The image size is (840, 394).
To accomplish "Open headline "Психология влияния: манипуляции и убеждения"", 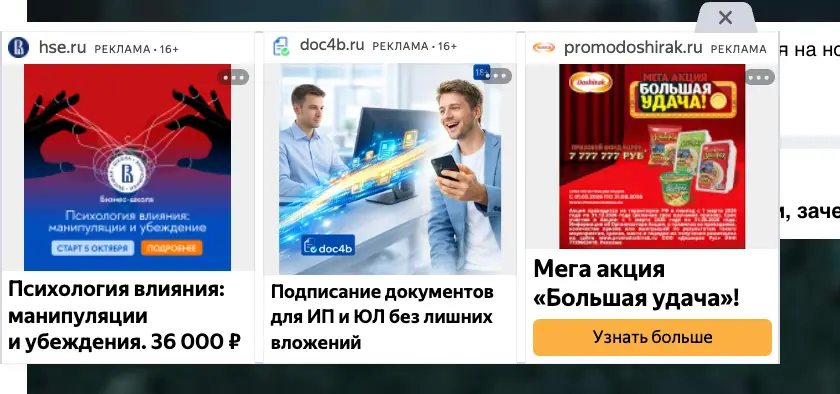I will (x=124, y=316).
